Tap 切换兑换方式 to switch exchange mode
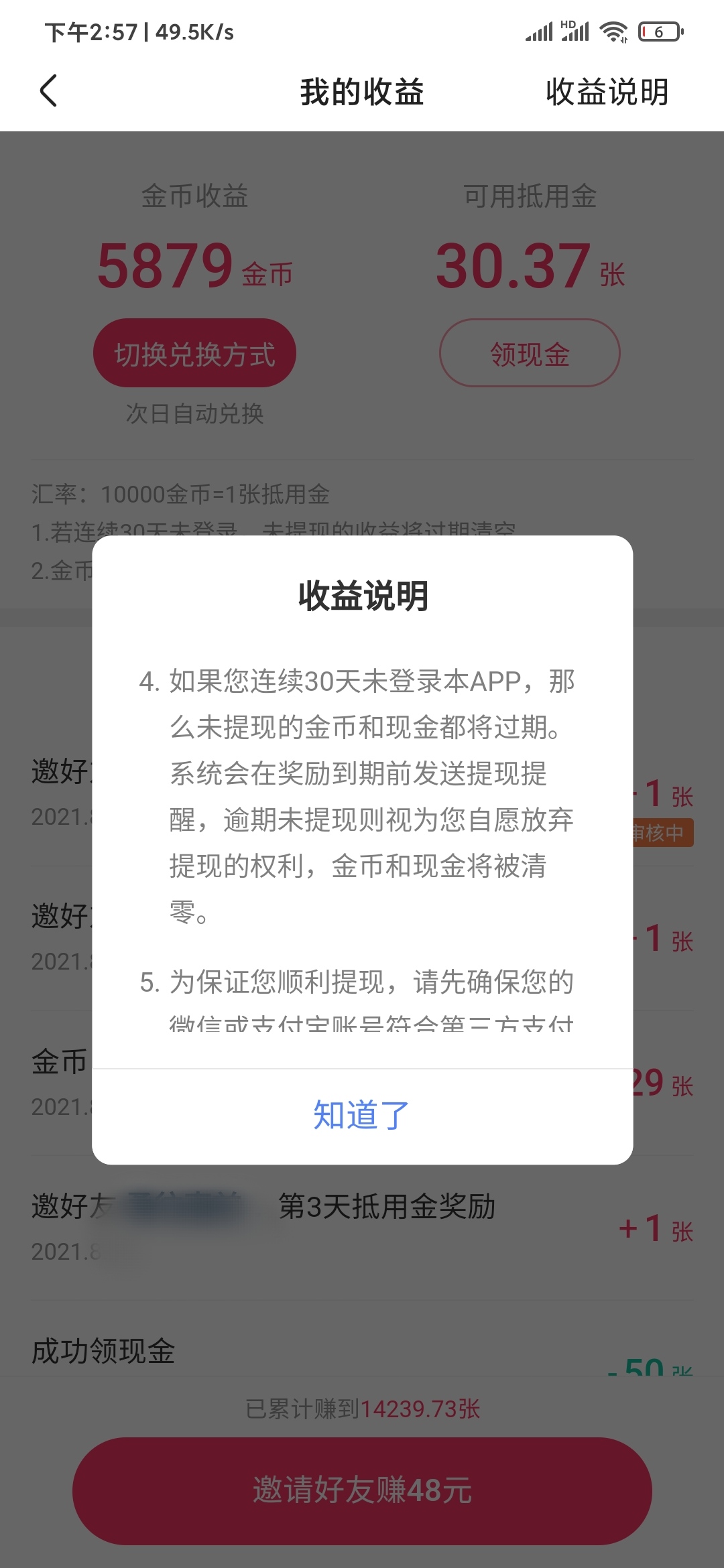The height and width of the screenshot is (1568, 724). coord(194,352)
